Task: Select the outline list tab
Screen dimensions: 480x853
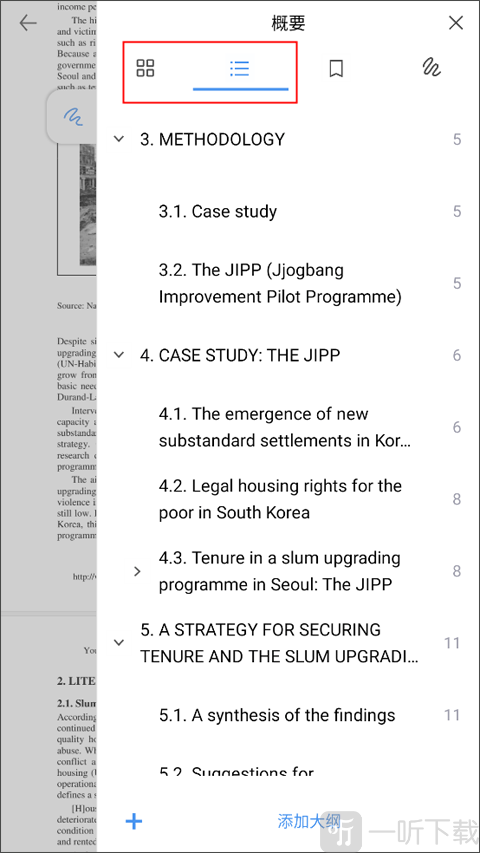Action: tap(239, 69)
